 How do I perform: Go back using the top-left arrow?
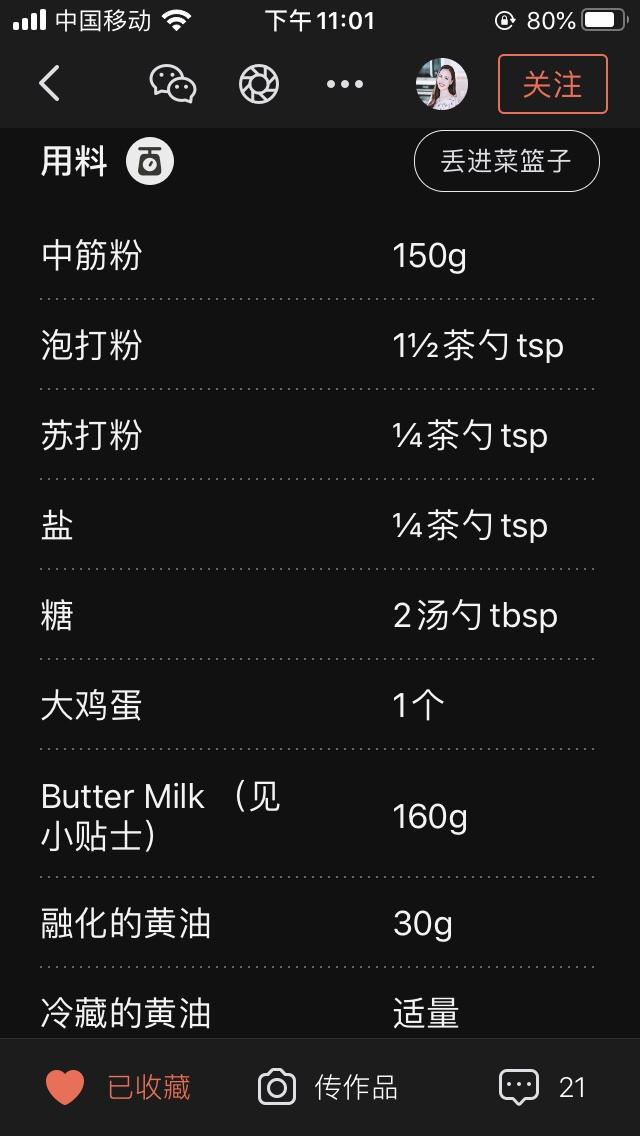tap(50, 84)
